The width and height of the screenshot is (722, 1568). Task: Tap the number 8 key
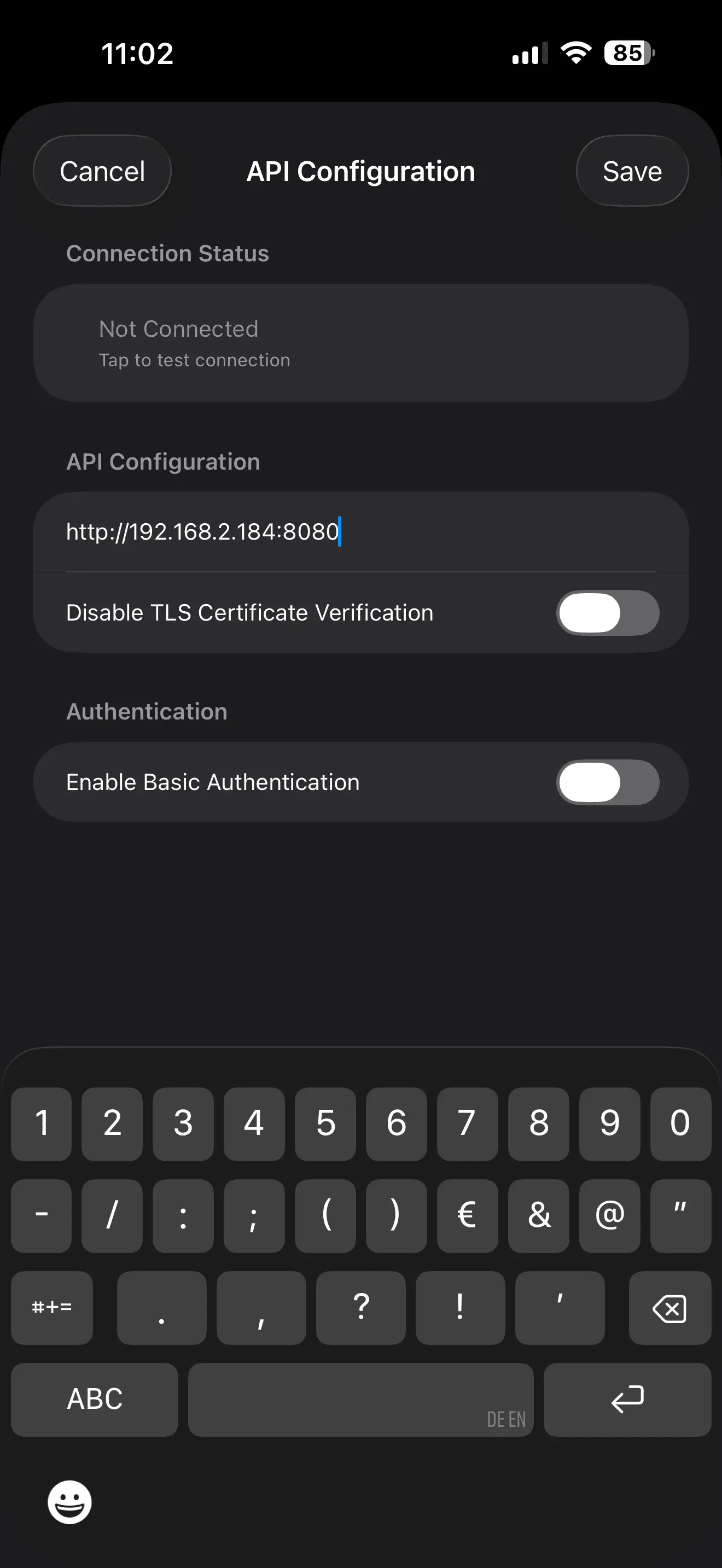[x=538, y=1123]
